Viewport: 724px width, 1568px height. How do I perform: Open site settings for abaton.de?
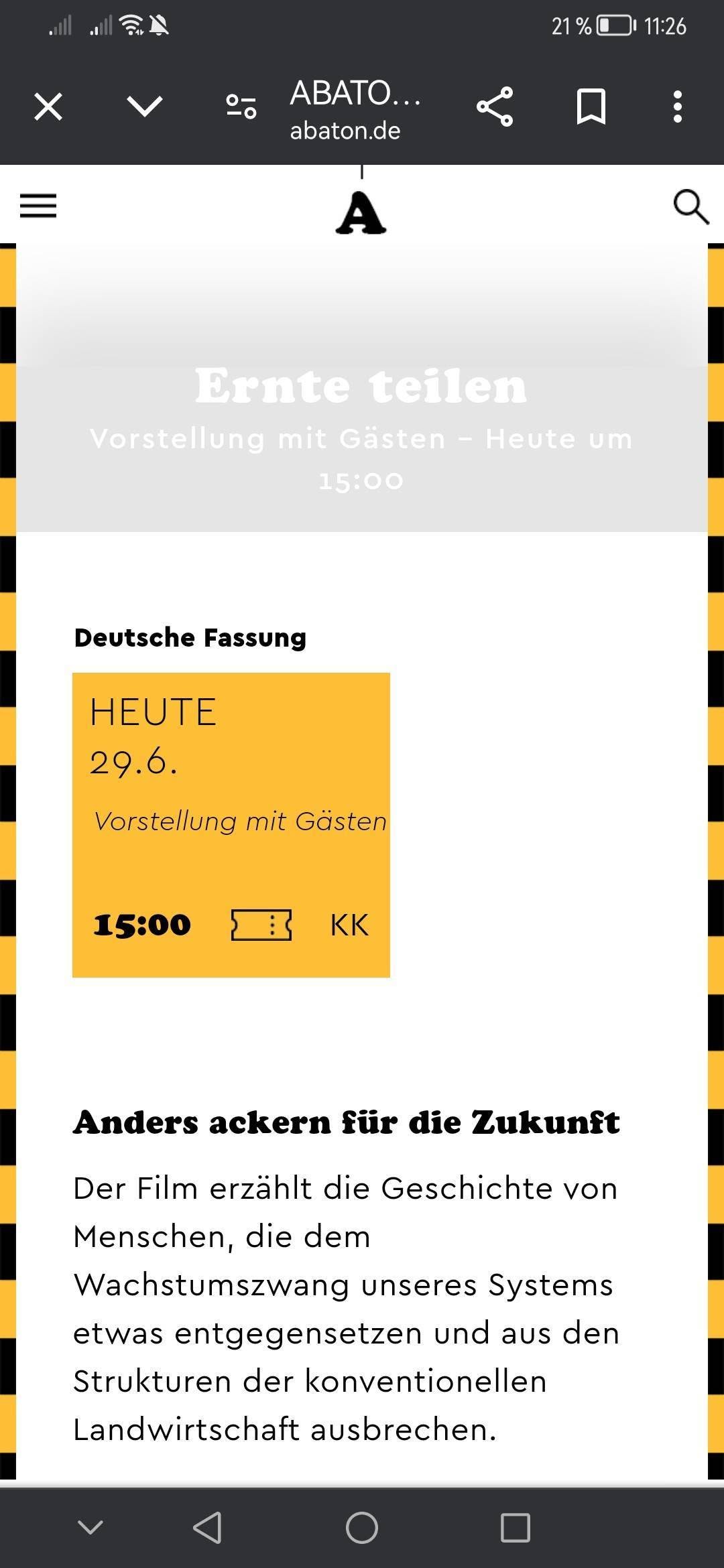[x=241, y=107]
